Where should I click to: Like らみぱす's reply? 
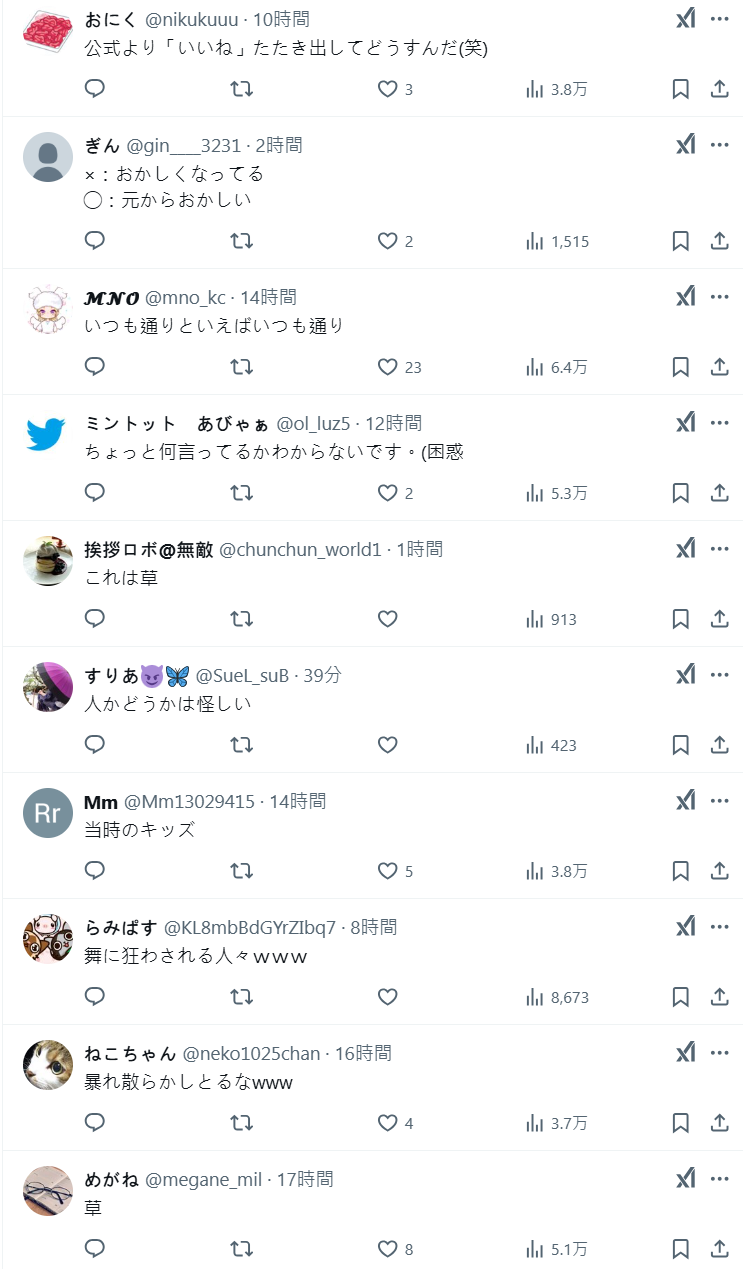(x=388, y=997)
